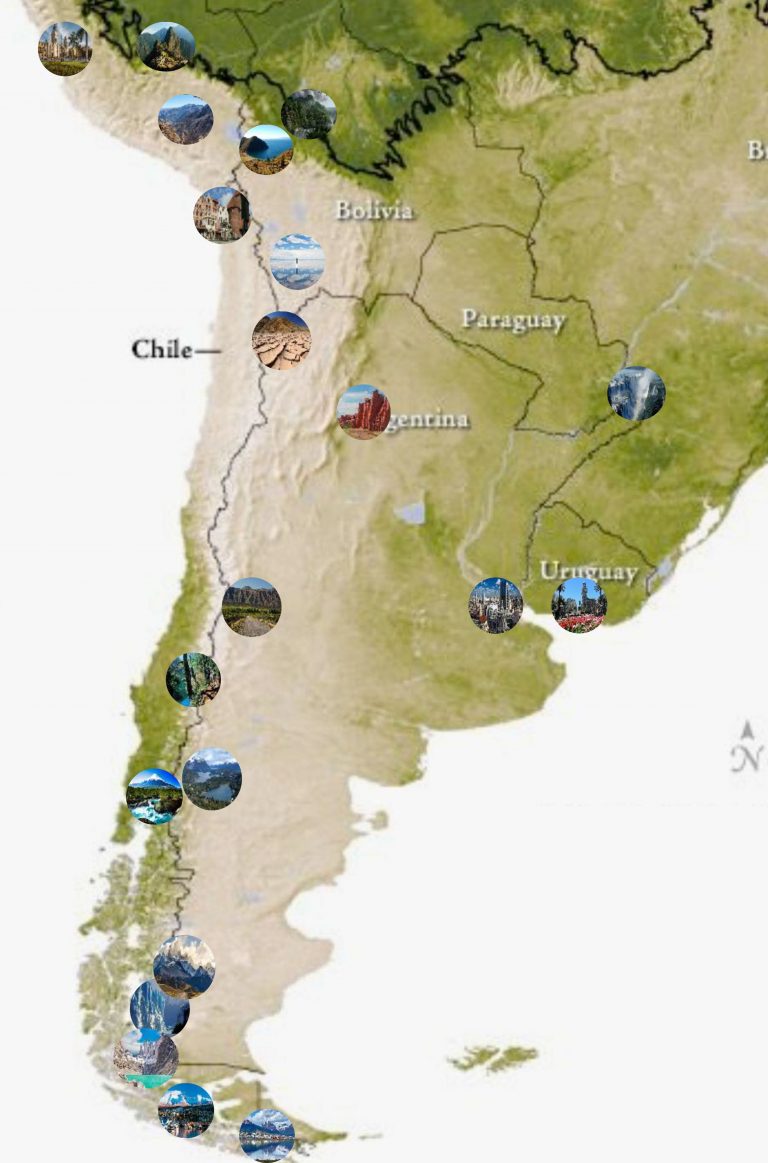Open the brown canyon photo marker
This screenshot has height=1163, width=768.
click(185, 119)
